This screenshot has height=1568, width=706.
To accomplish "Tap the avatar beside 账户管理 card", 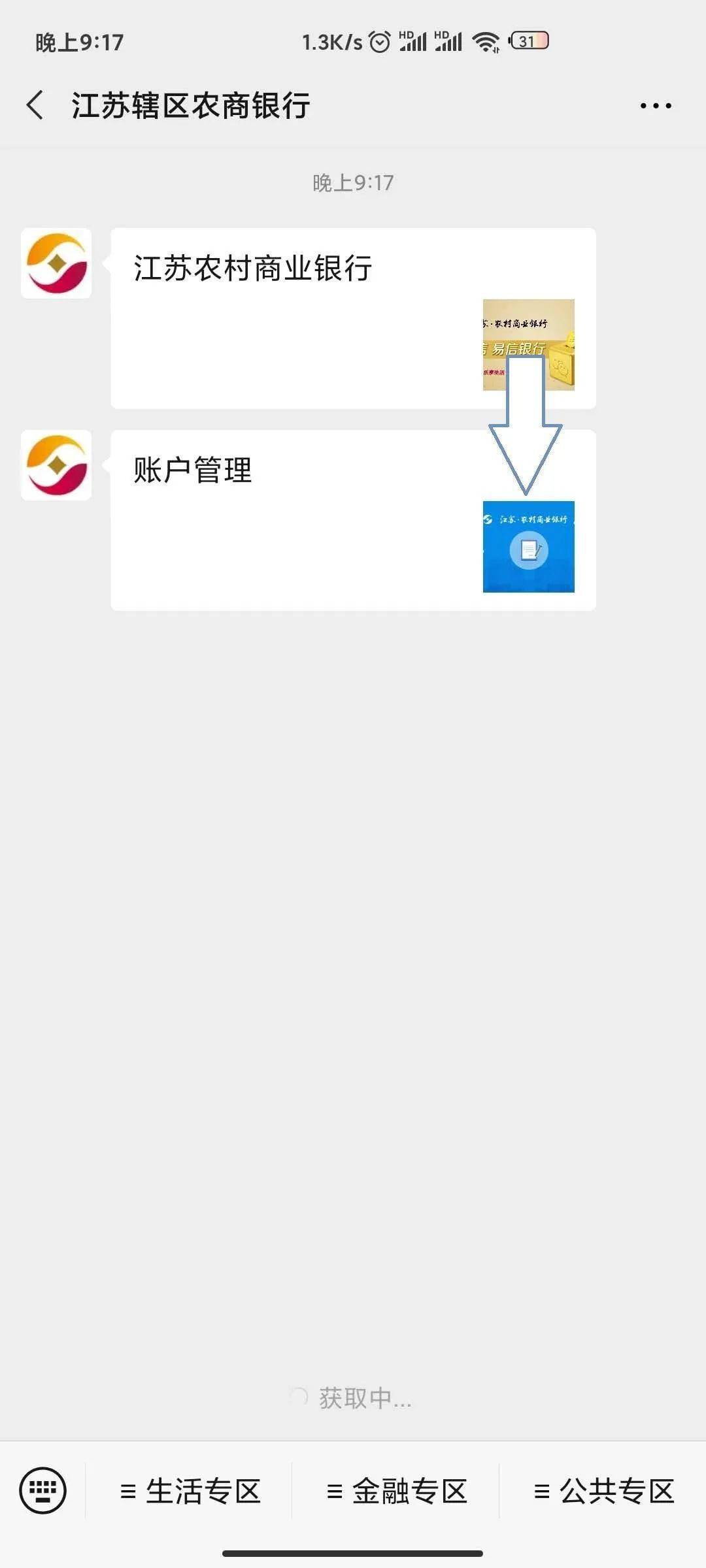I will pos(56,465).
